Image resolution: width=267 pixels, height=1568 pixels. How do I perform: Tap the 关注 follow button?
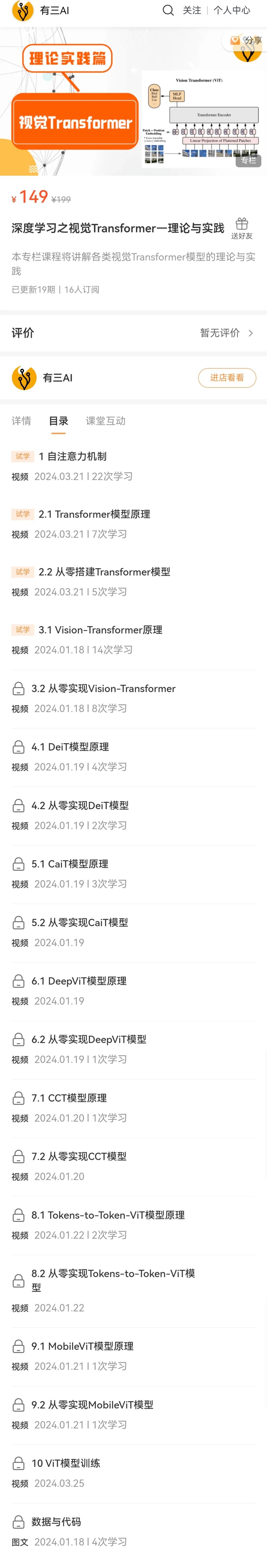192,10
